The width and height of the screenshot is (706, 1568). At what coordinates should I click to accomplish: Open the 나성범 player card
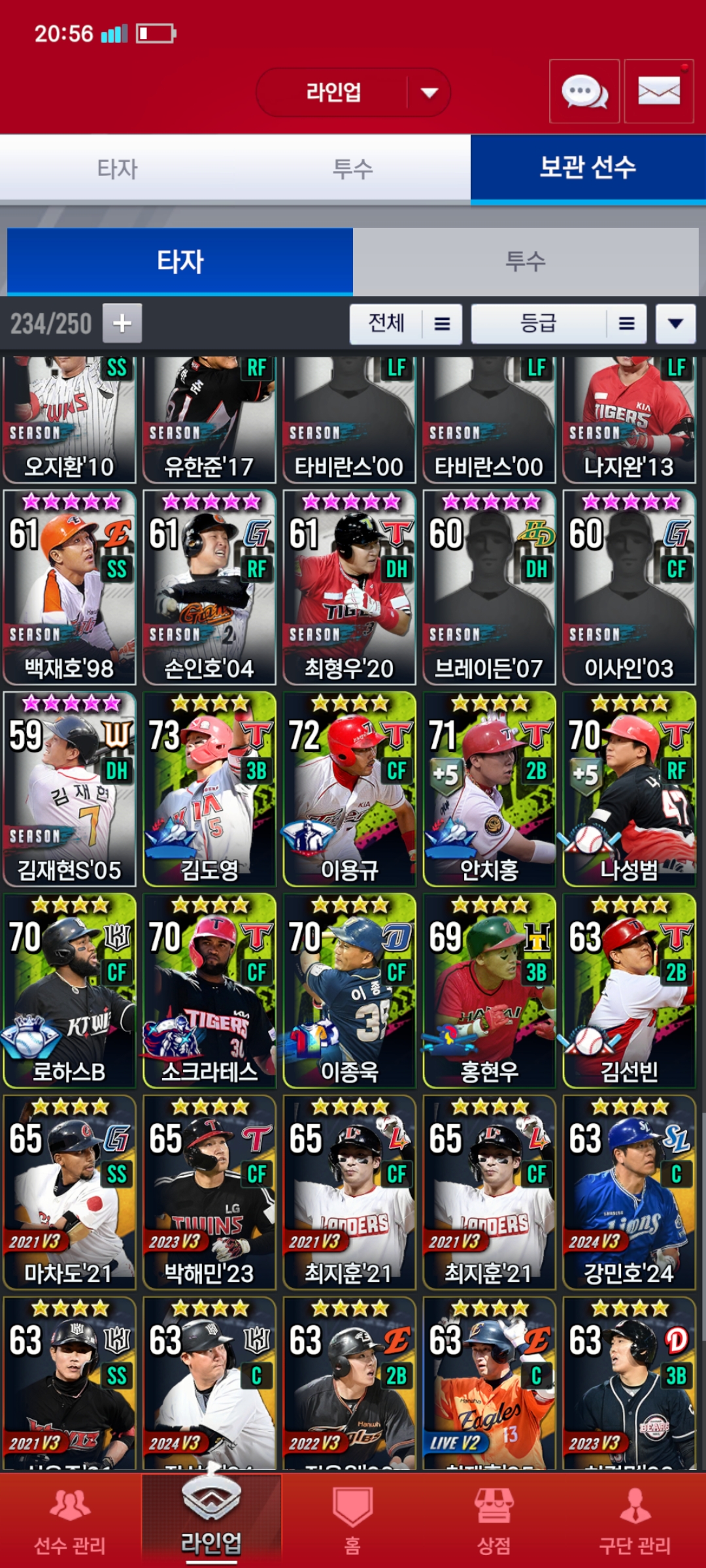point(629,789)
